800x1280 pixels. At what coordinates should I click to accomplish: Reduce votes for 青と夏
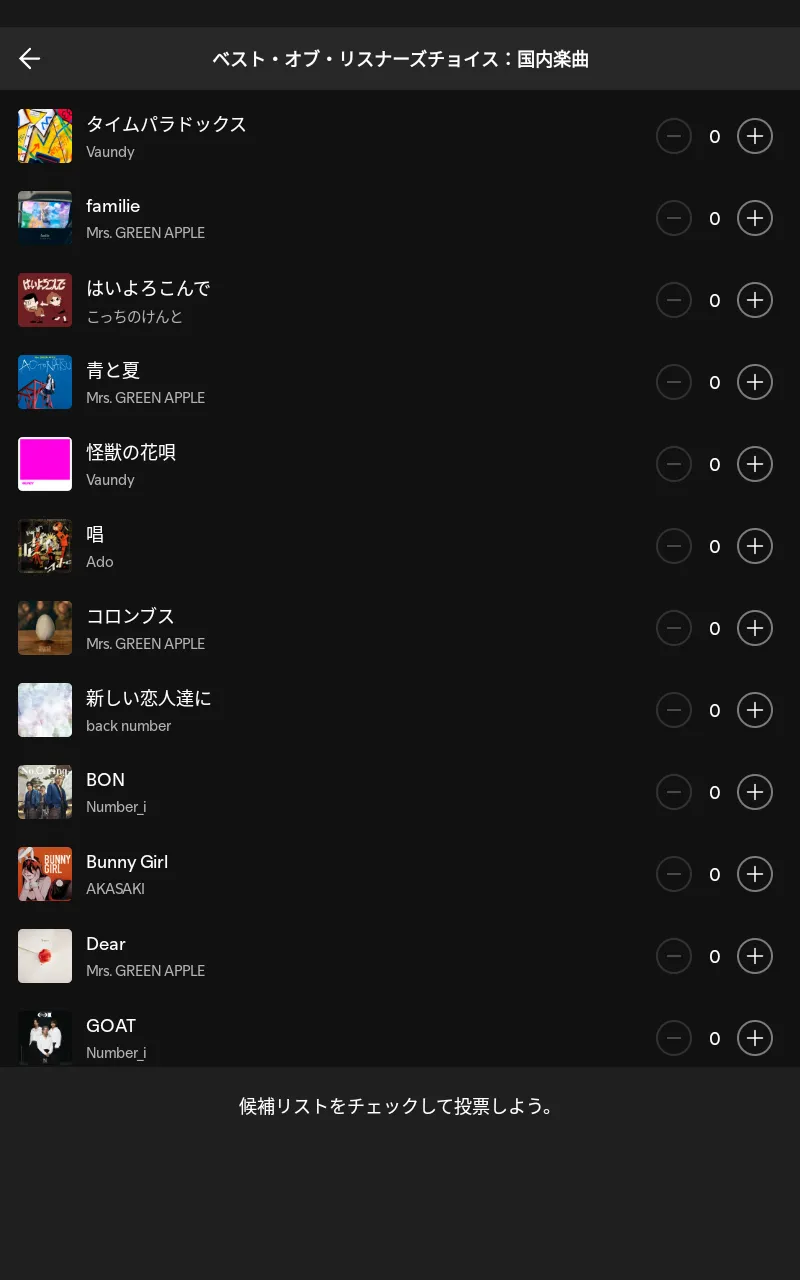[674, 382]
